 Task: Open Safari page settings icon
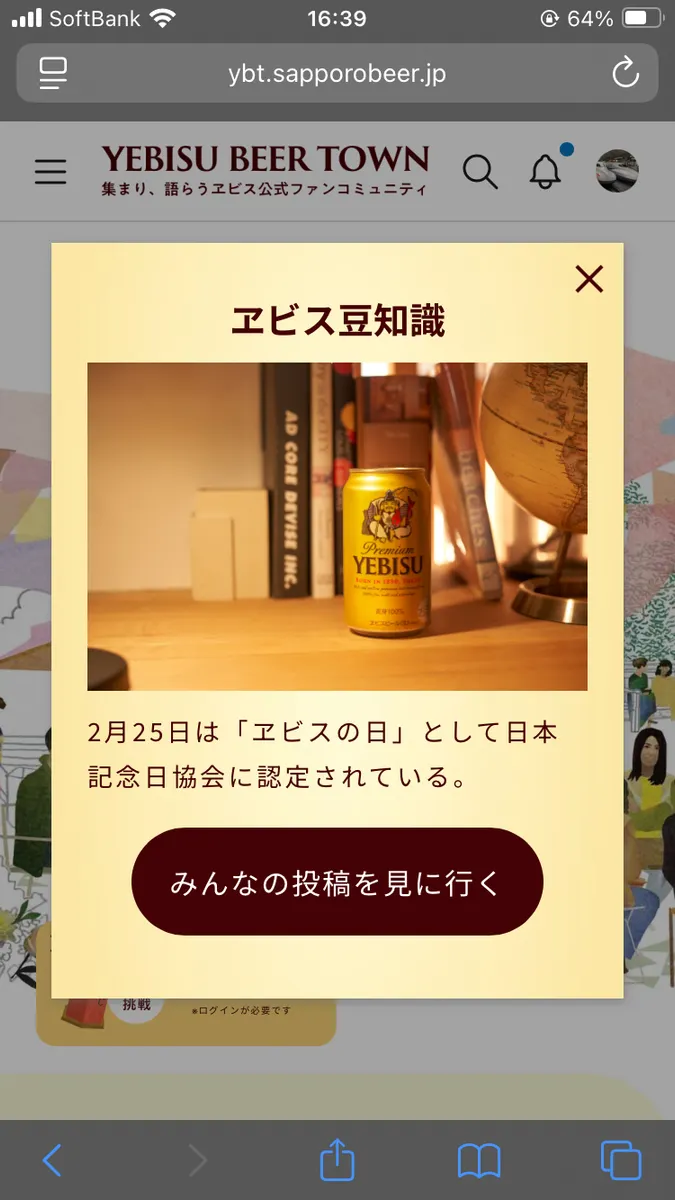(x=53, y=73)
